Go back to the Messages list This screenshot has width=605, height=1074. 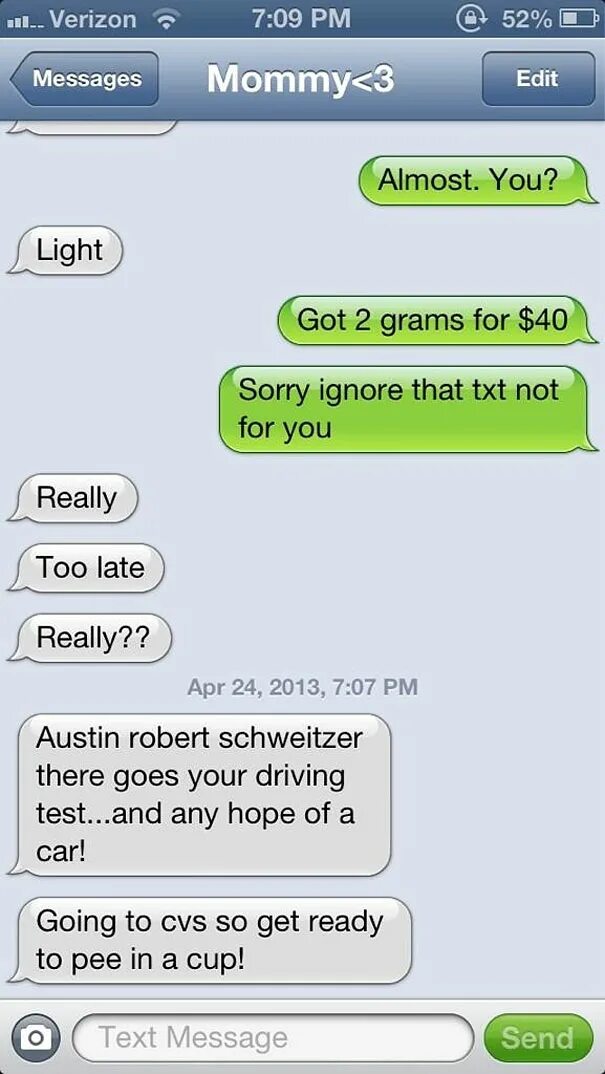pyautogui.click(x=84, y=79)
